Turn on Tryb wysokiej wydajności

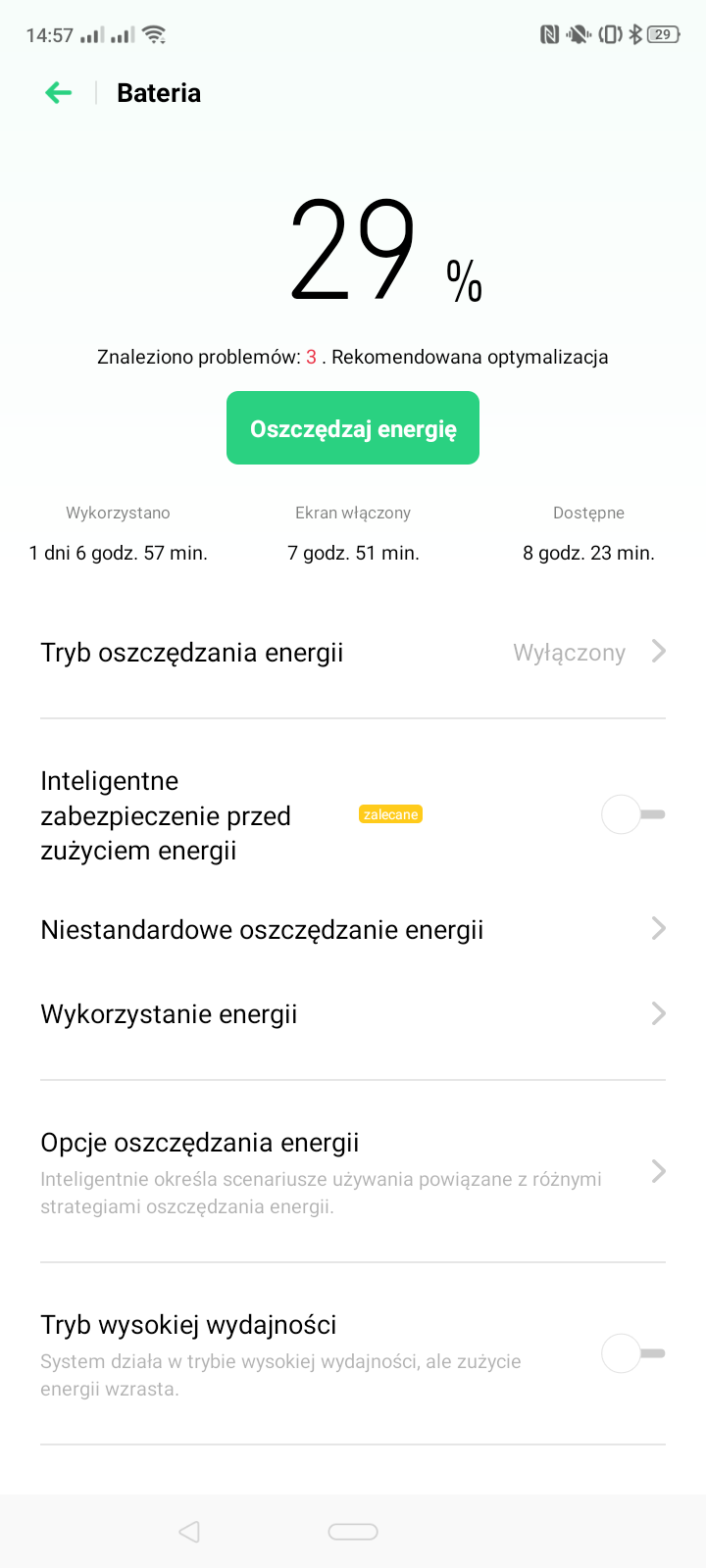[633, 1353]
